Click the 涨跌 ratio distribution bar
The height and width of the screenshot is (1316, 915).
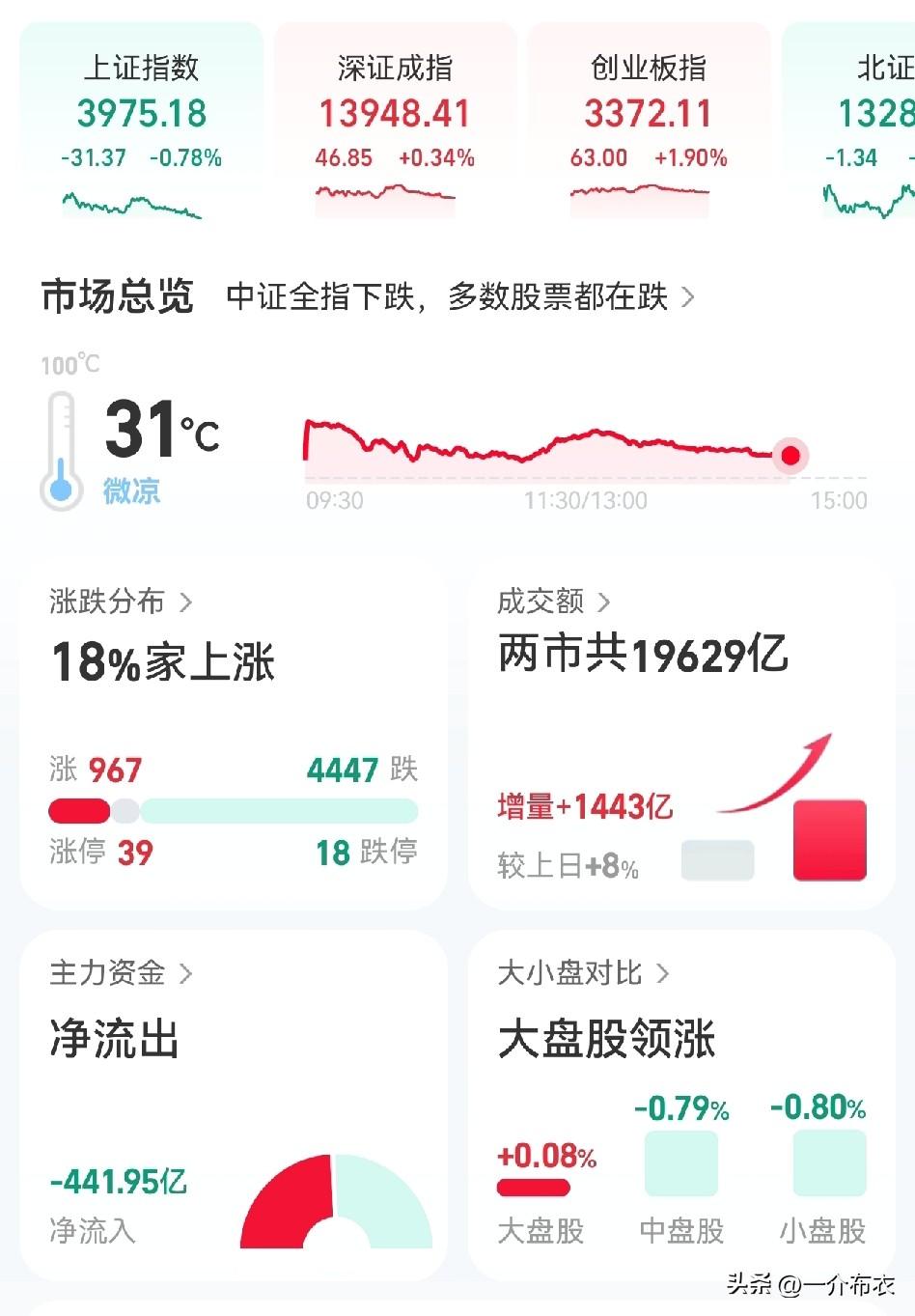click(x=232, y=808)
